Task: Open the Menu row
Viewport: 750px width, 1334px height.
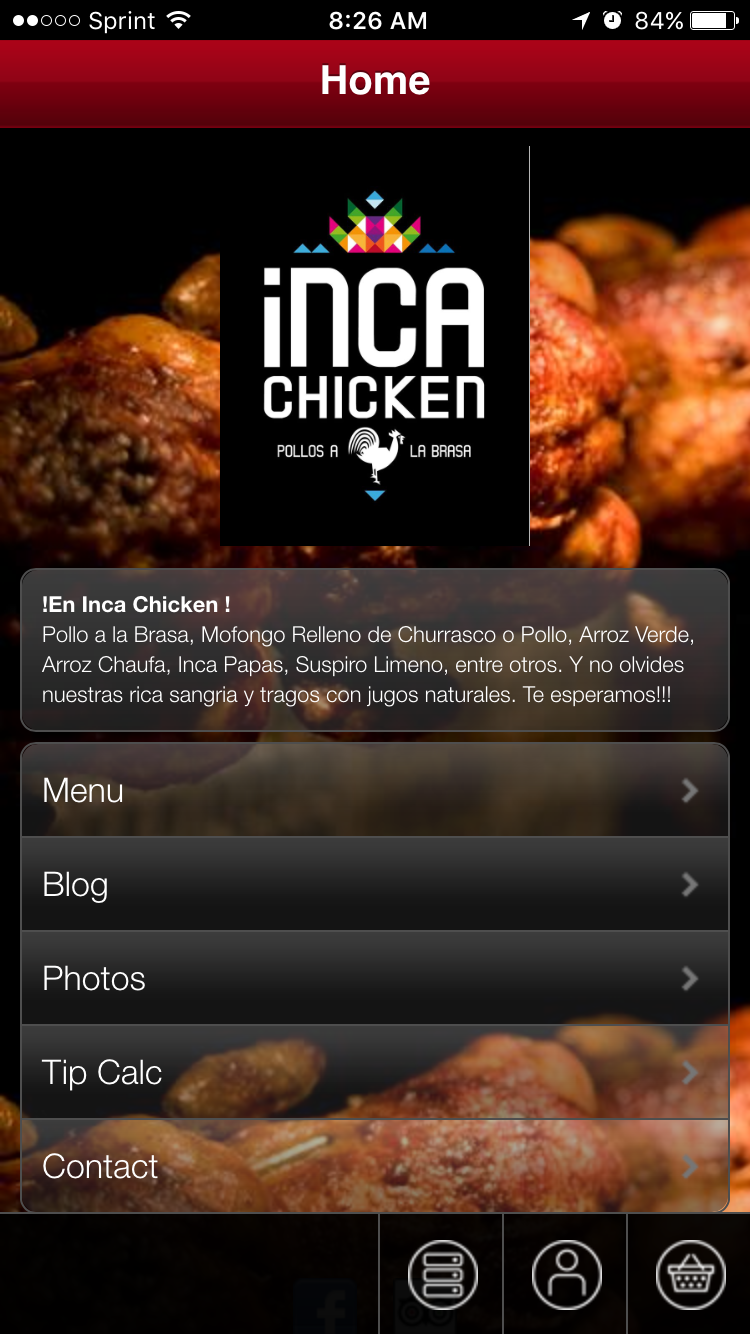Action: click(375, 790)
